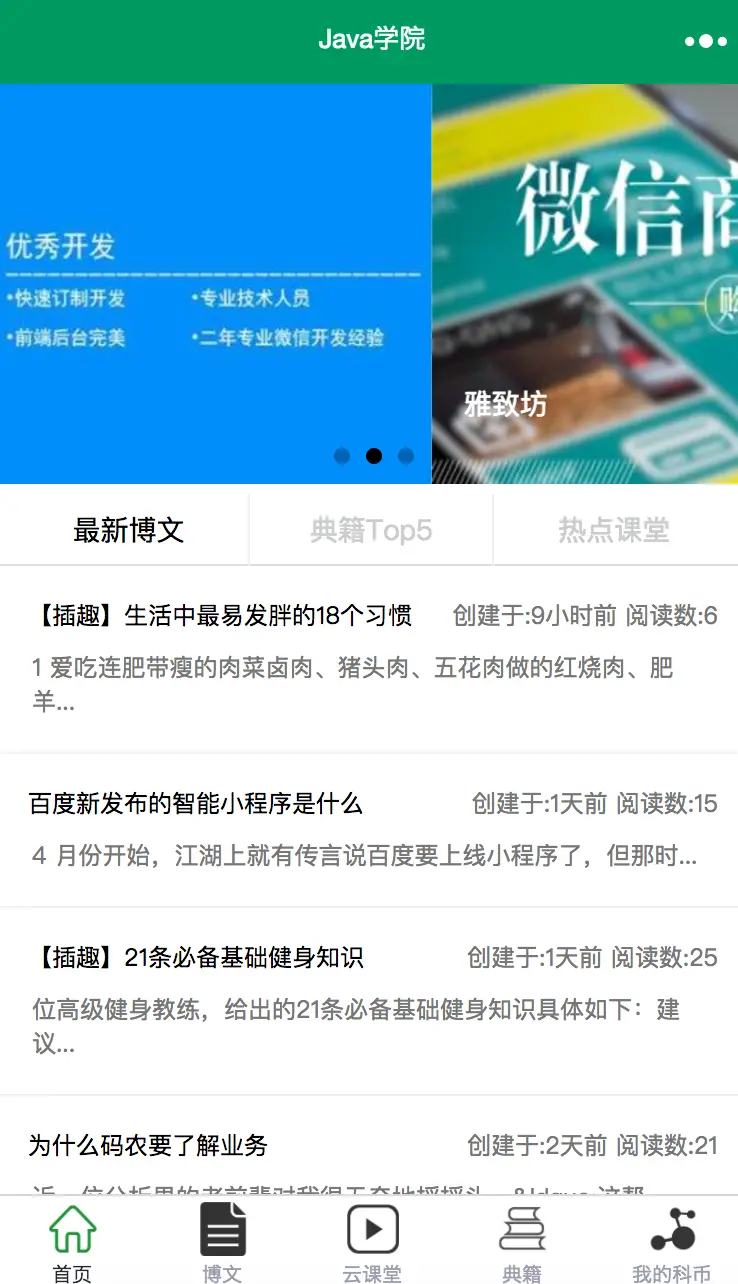Open article 21条必备基础健身知识
Screen dimensions: 738x1284
click(369, 1001)
